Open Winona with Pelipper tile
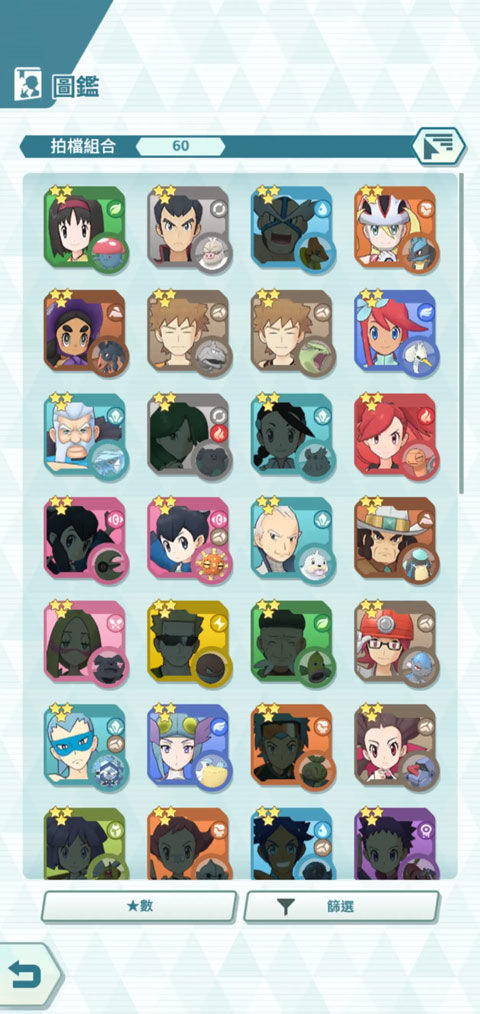This screenshot has width=480, height=1014. point(190,744)
